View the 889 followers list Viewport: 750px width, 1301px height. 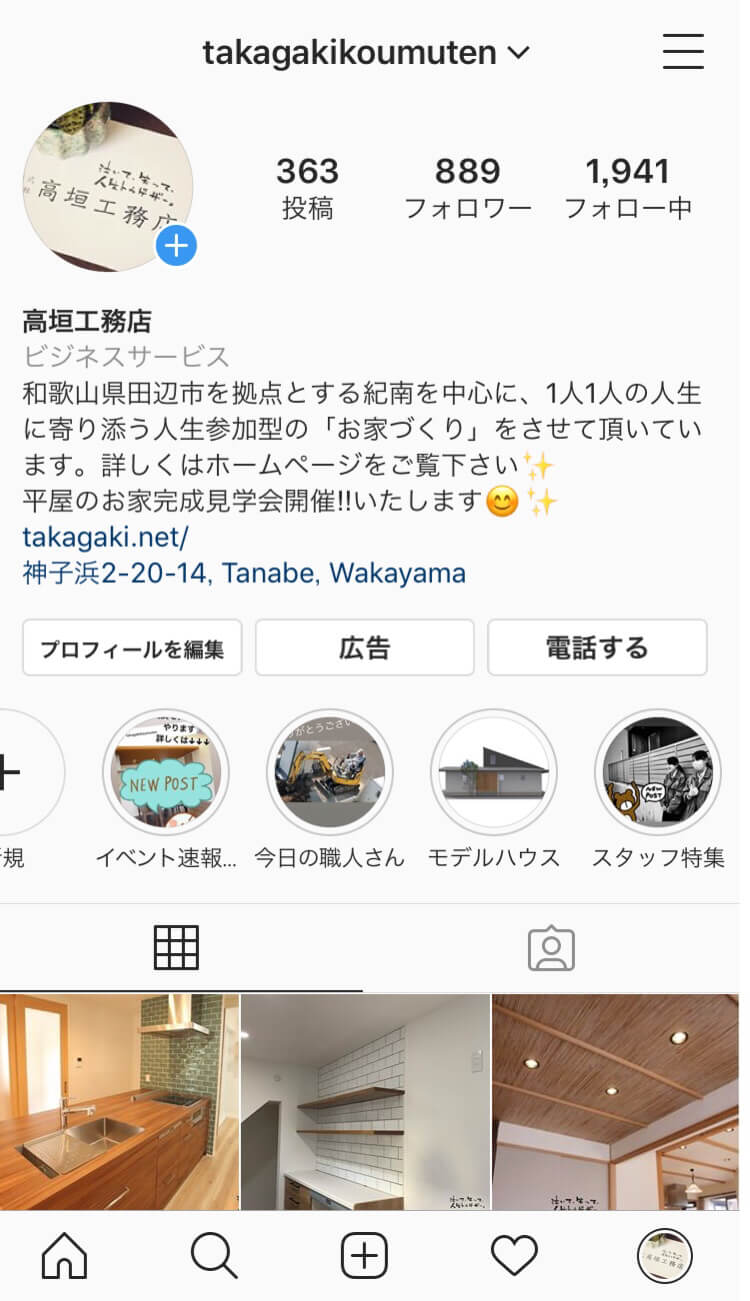[467, 188]
